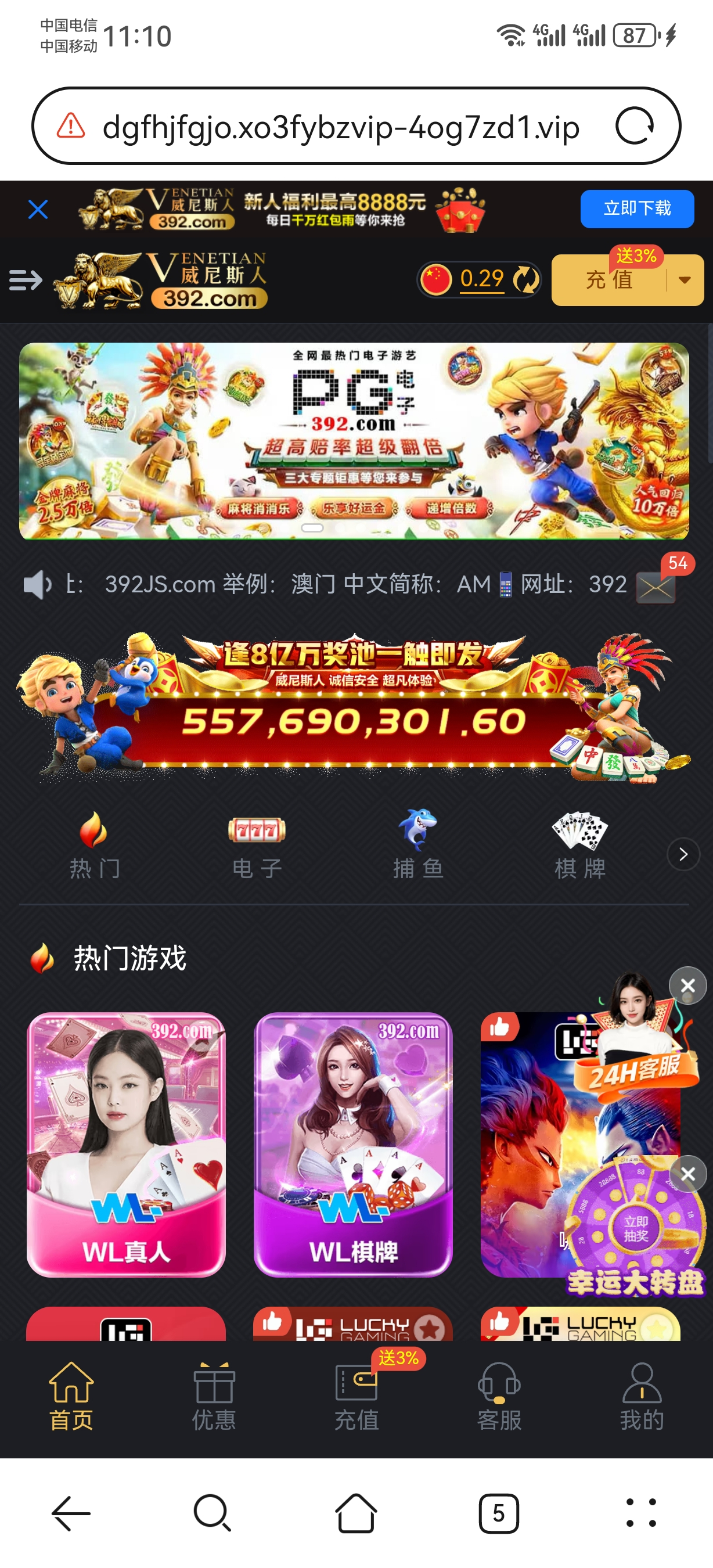Launch the WL棋牌 game card
Screen dimensions: 713x1568
click(353, 1144)
